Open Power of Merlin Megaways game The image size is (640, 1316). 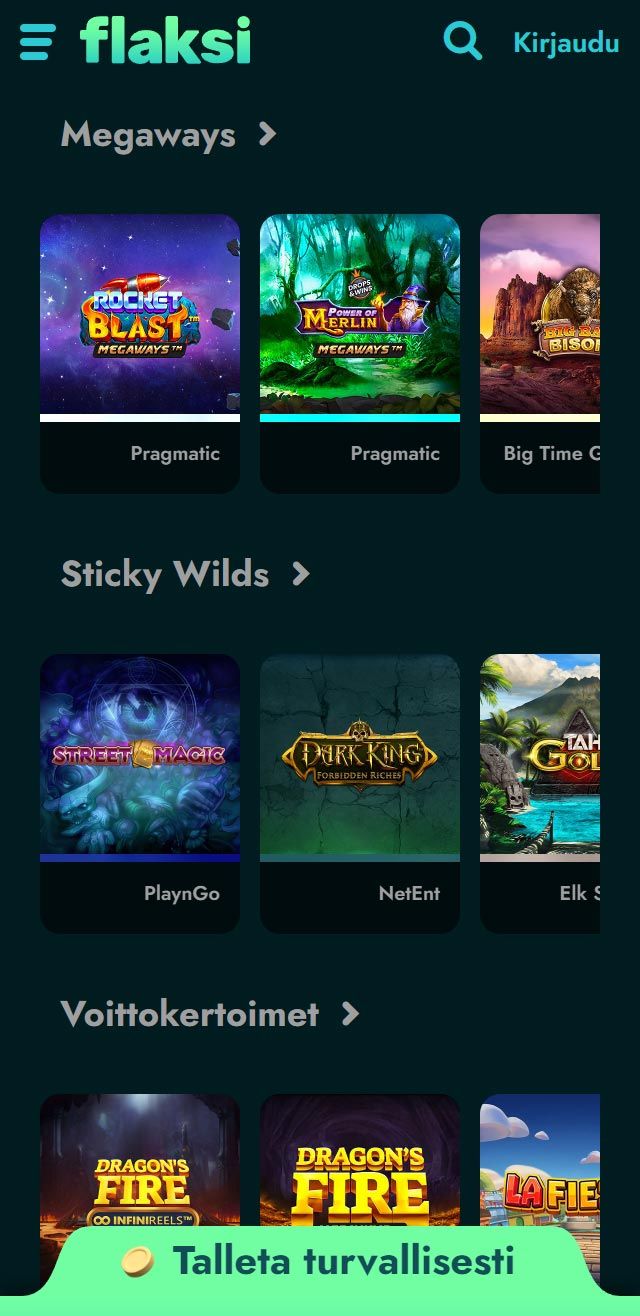360,314
